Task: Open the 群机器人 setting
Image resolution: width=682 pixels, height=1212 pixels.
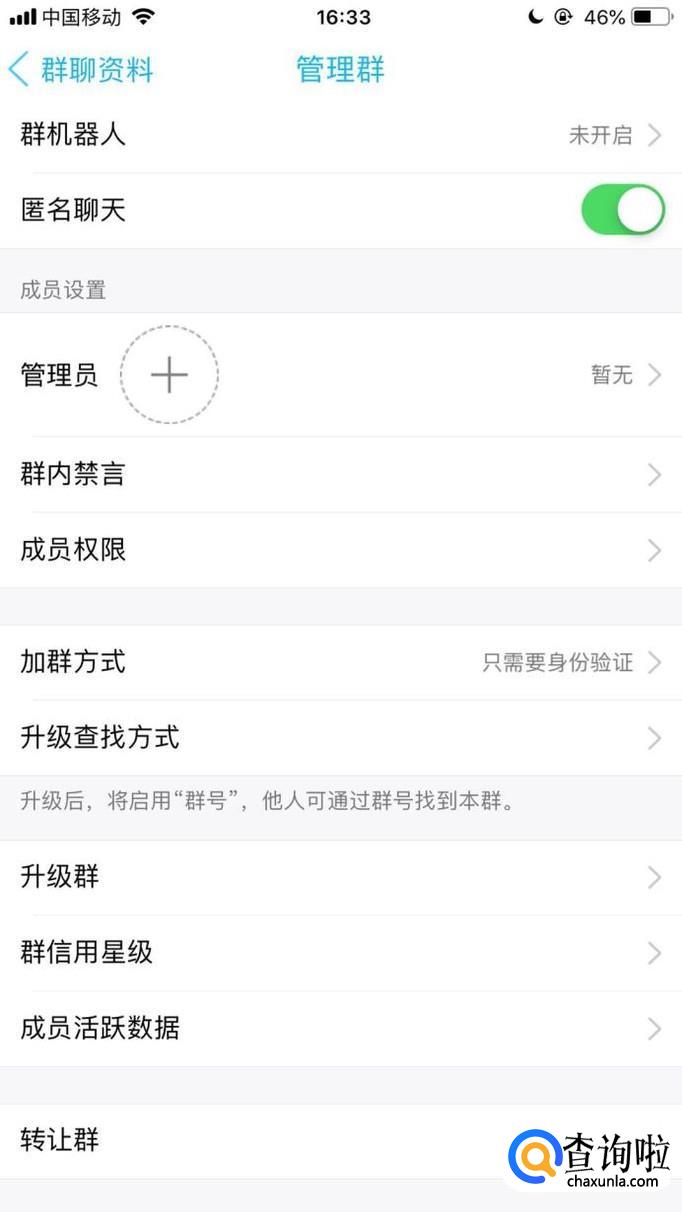Action: [x=340, y=135]
